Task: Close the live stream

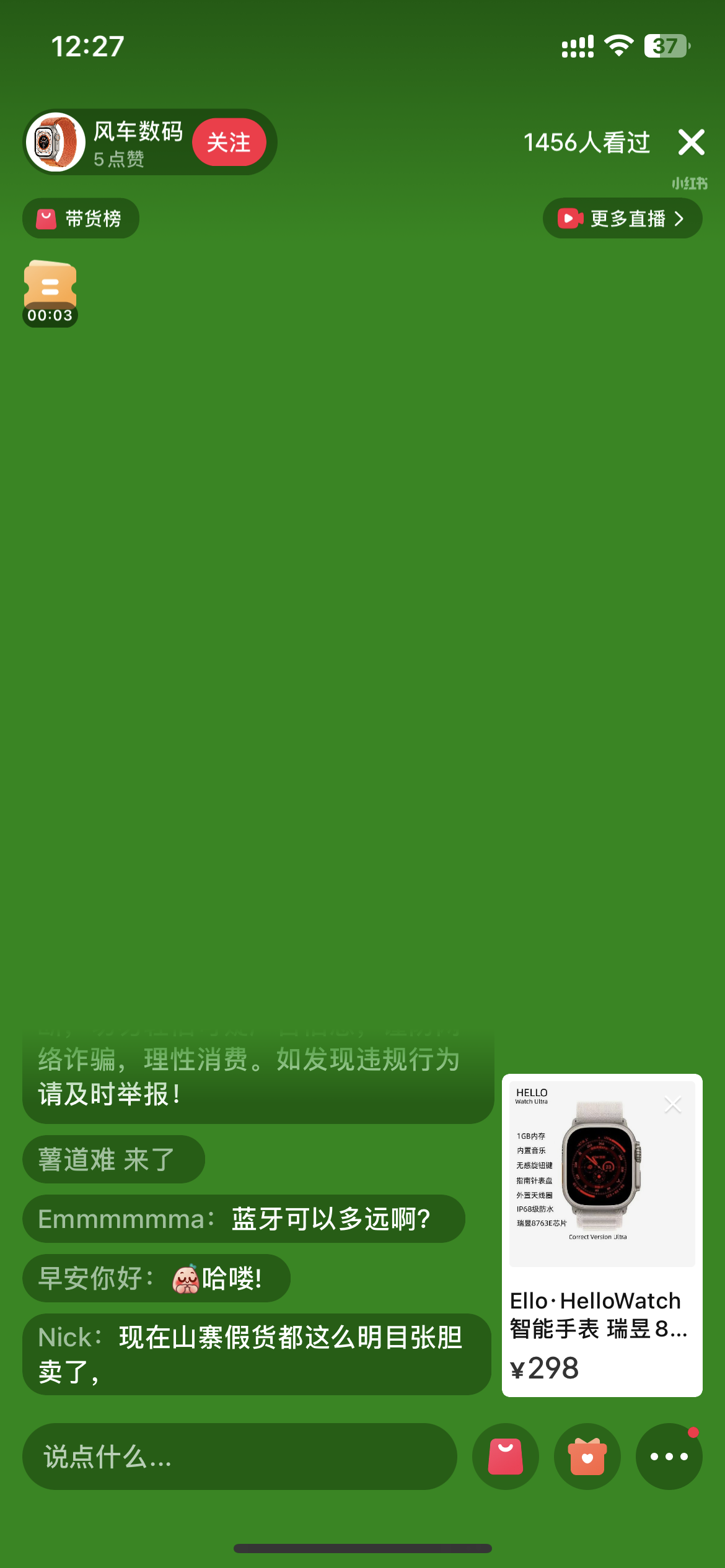Action: point(691,142)
